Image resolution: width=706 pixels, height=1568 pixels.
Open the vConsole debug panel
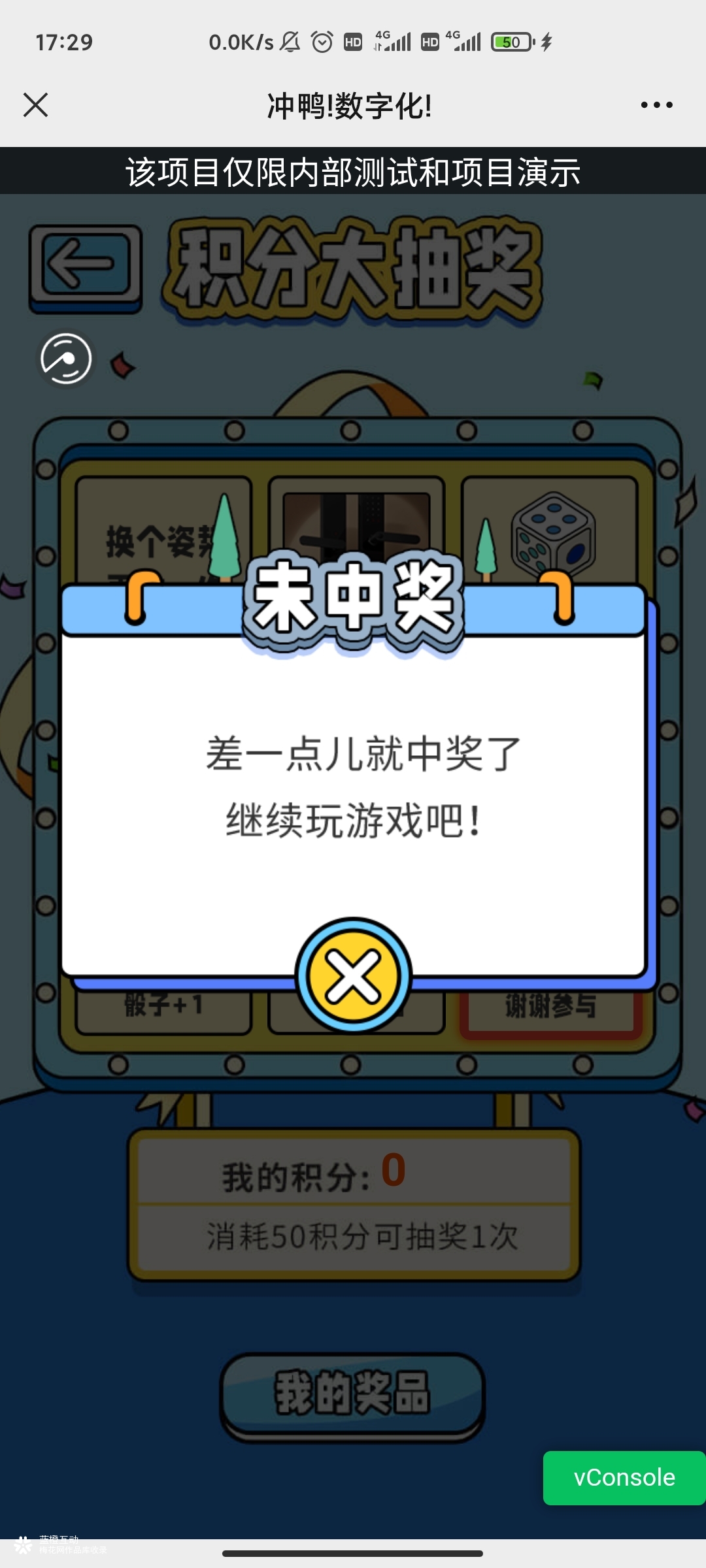click(x=624, y=1478)
